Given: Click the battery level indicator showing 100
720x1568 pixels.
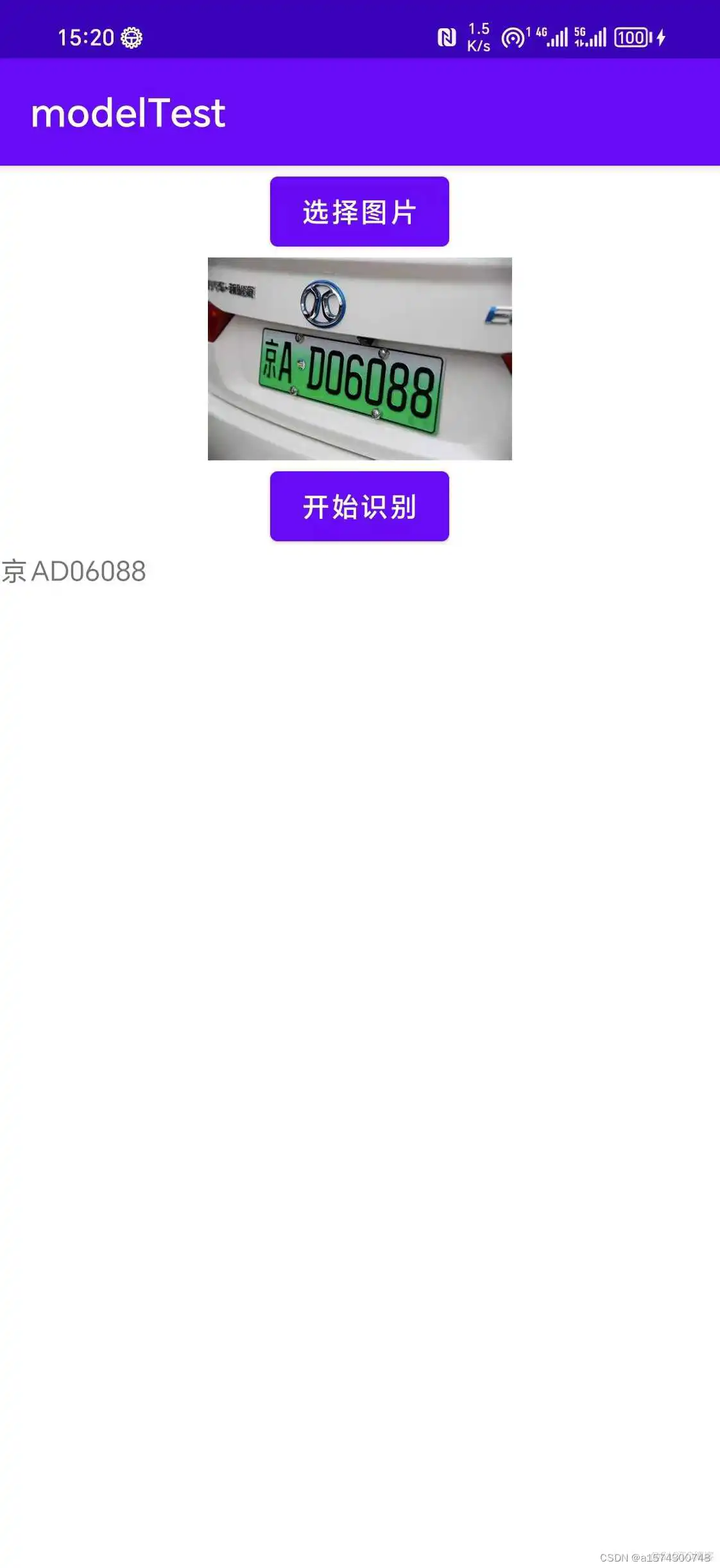Looking at the screenshot, I should point(631,37).
